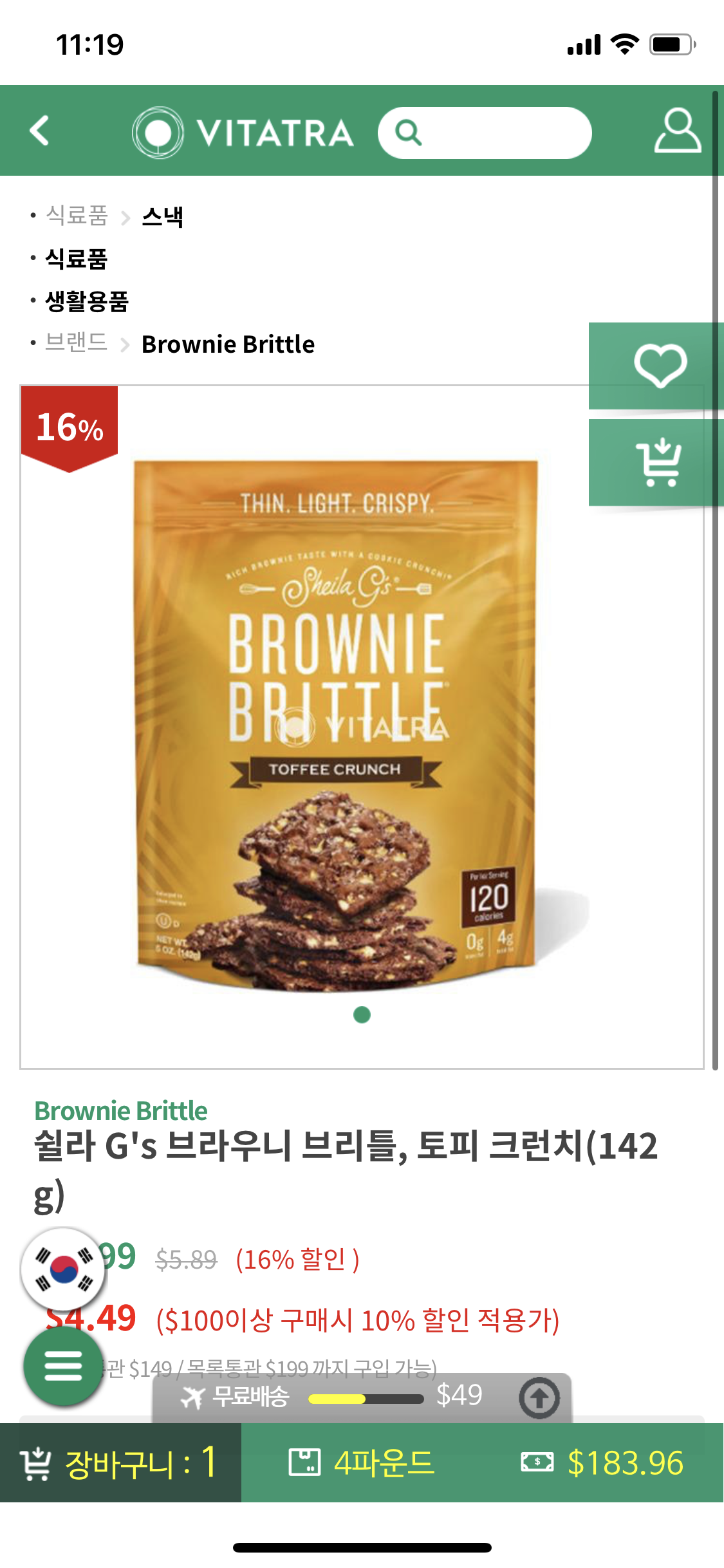The image size is (724, 1568).
Task: Open green Brownie Brittle brand link
Action: click(x=121, y=1110)
